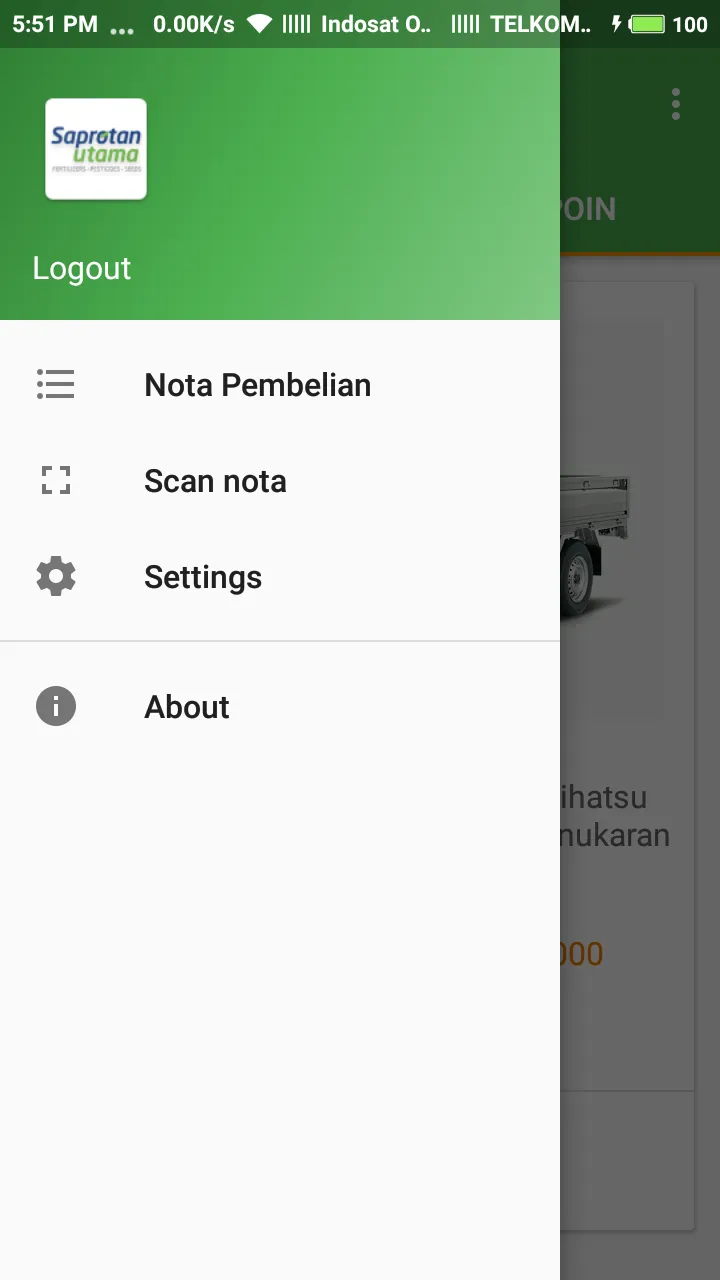
Task: Tap the Saprotan Utama logo
Action: pos(96,149)
